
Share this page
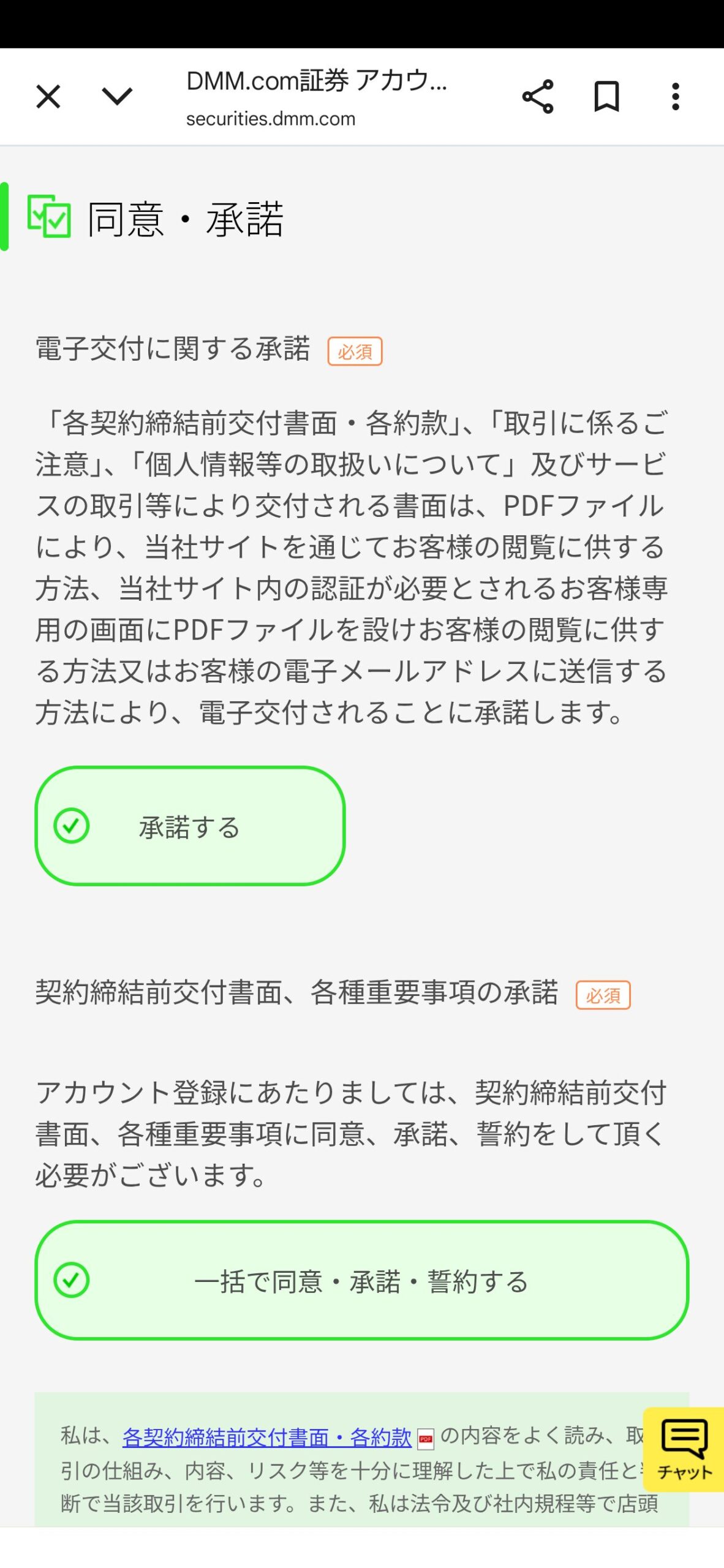pyautogui.click(x=537, y=97)
